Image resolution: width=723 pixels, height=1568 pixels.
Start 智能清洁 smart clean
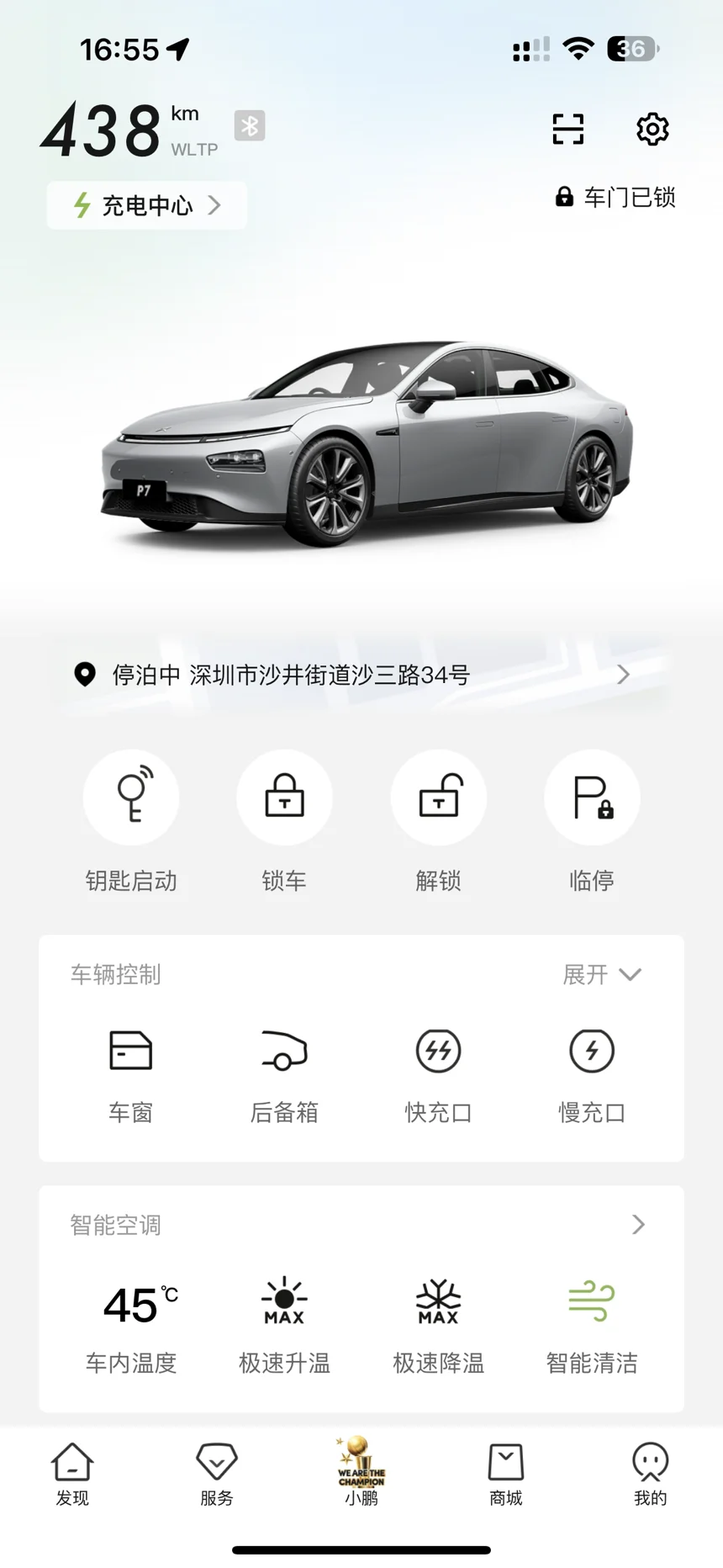(x=592, y=1327)
